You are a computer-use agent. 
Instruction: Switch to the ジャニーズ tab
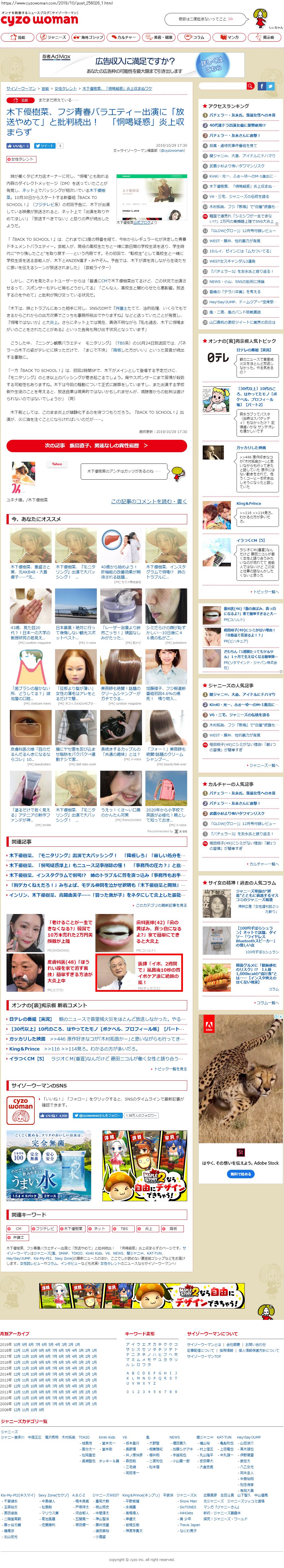click(x=52, y=37)
